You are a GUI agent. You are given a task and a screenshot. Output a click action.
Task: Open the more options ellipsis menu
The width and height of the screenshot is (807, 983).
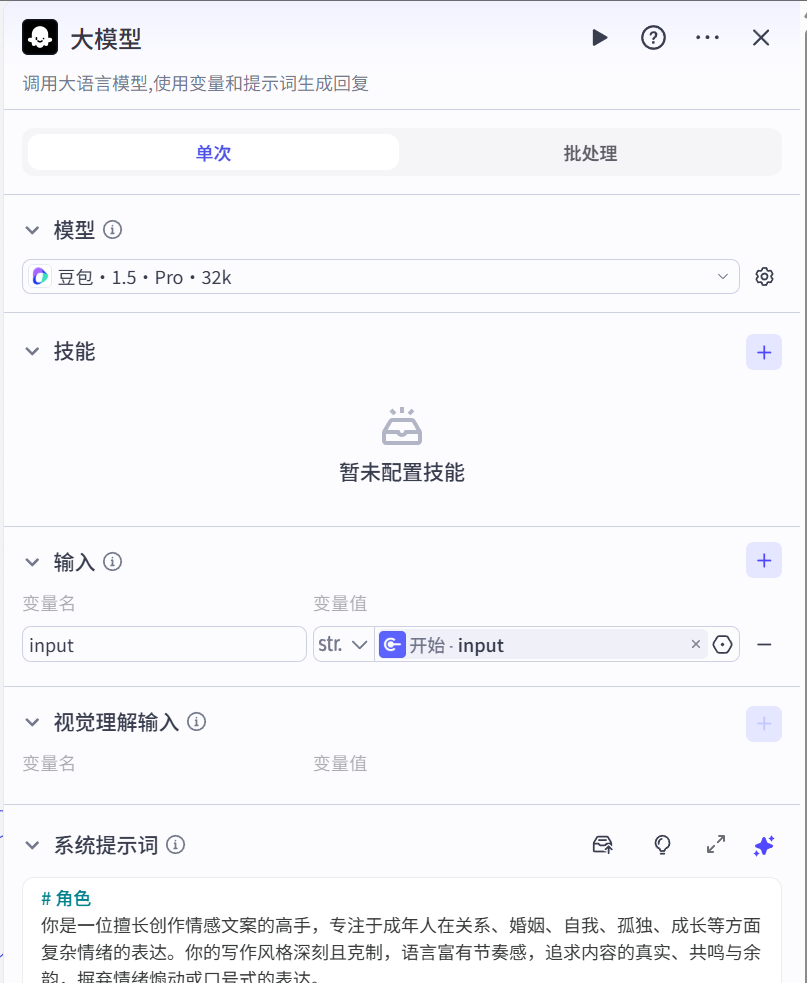coord(707,37)
